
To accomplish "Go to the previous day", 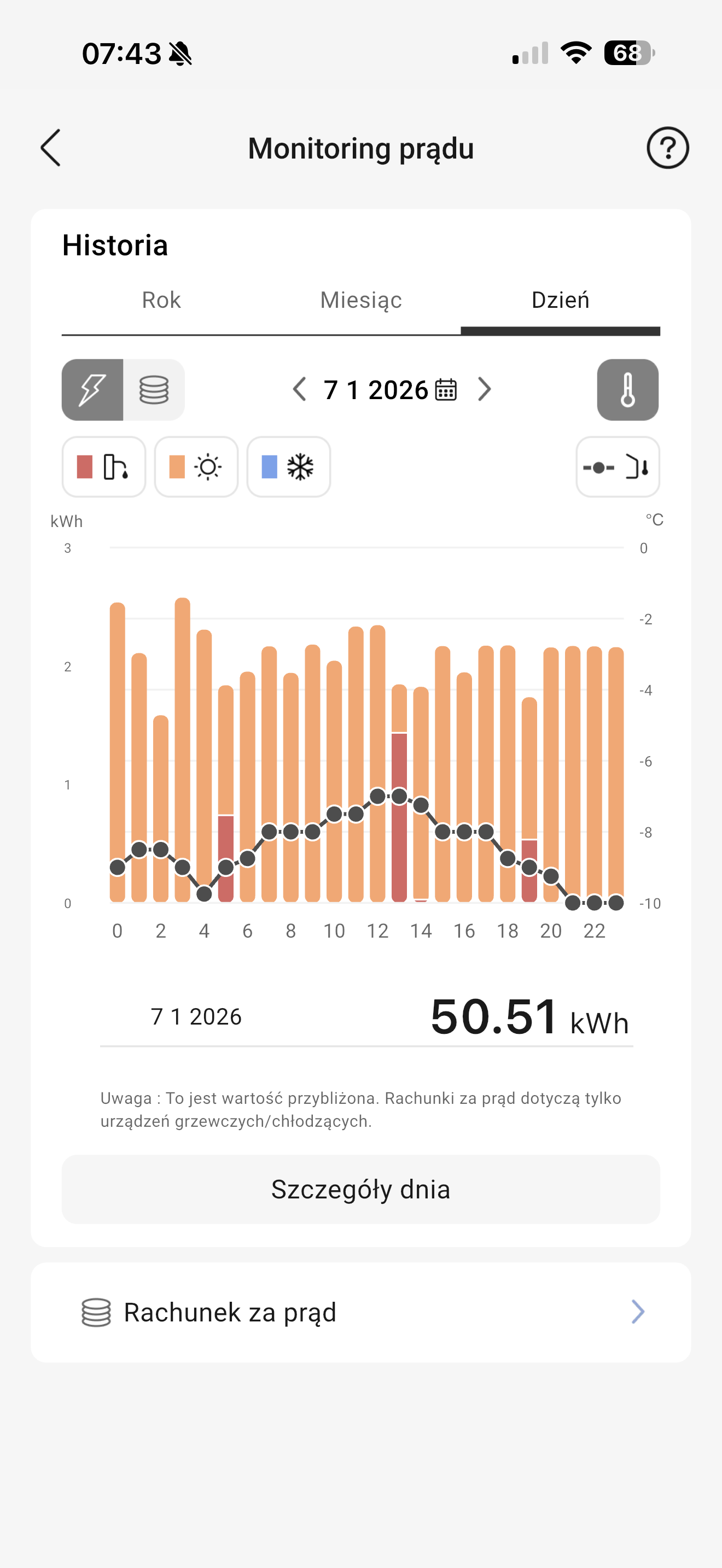I will 300,390.
